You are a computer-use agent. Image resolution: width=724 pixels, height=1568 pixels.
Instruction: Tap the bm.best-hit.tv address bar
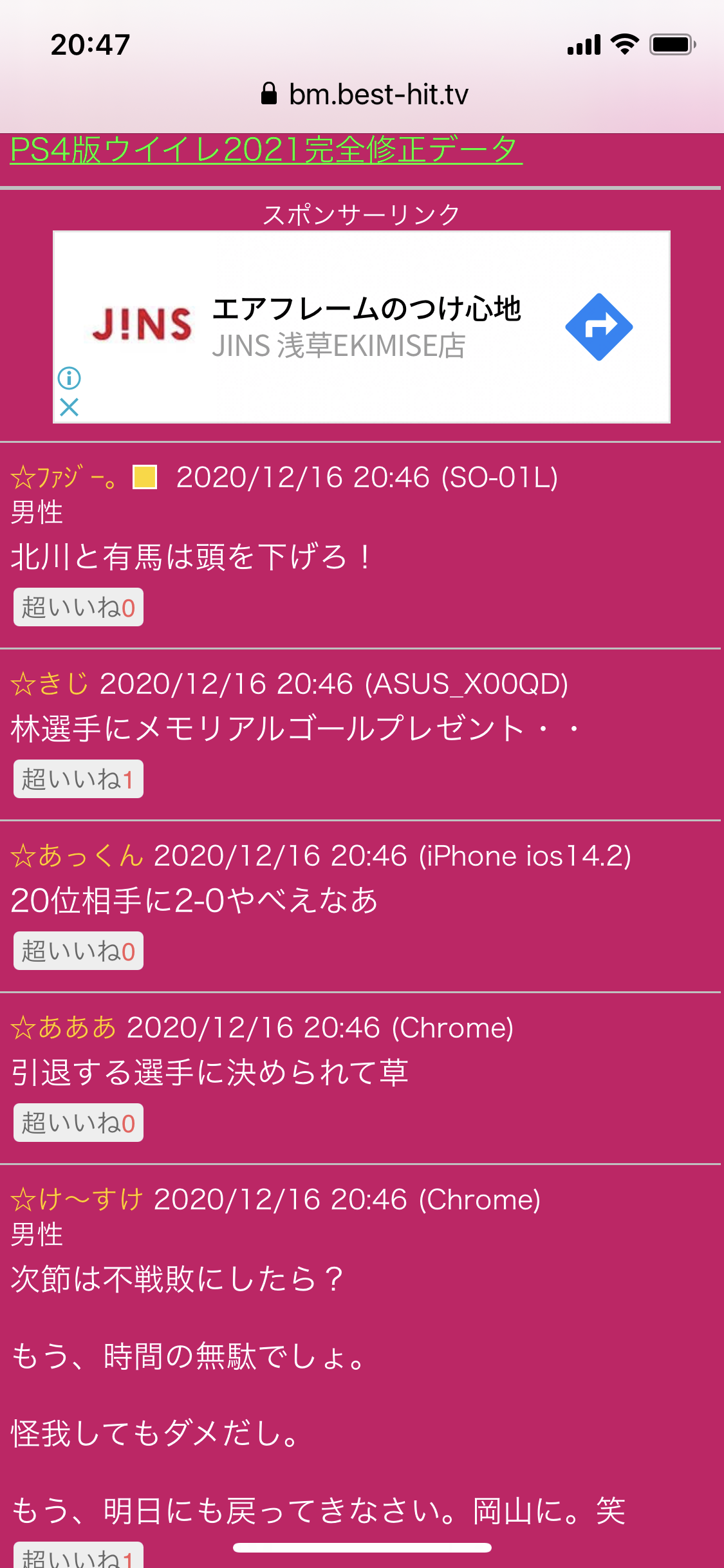(x=364, y=95)
